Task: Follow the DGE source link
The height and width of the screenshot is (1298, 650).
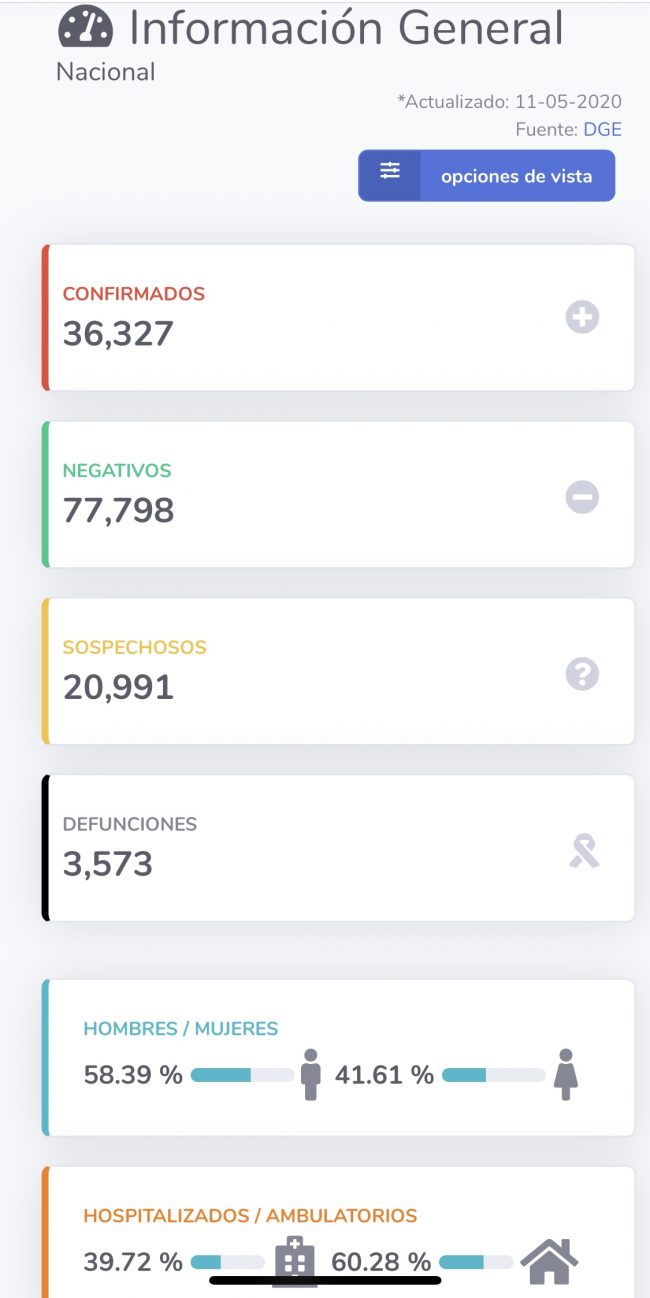Action: 602,129
